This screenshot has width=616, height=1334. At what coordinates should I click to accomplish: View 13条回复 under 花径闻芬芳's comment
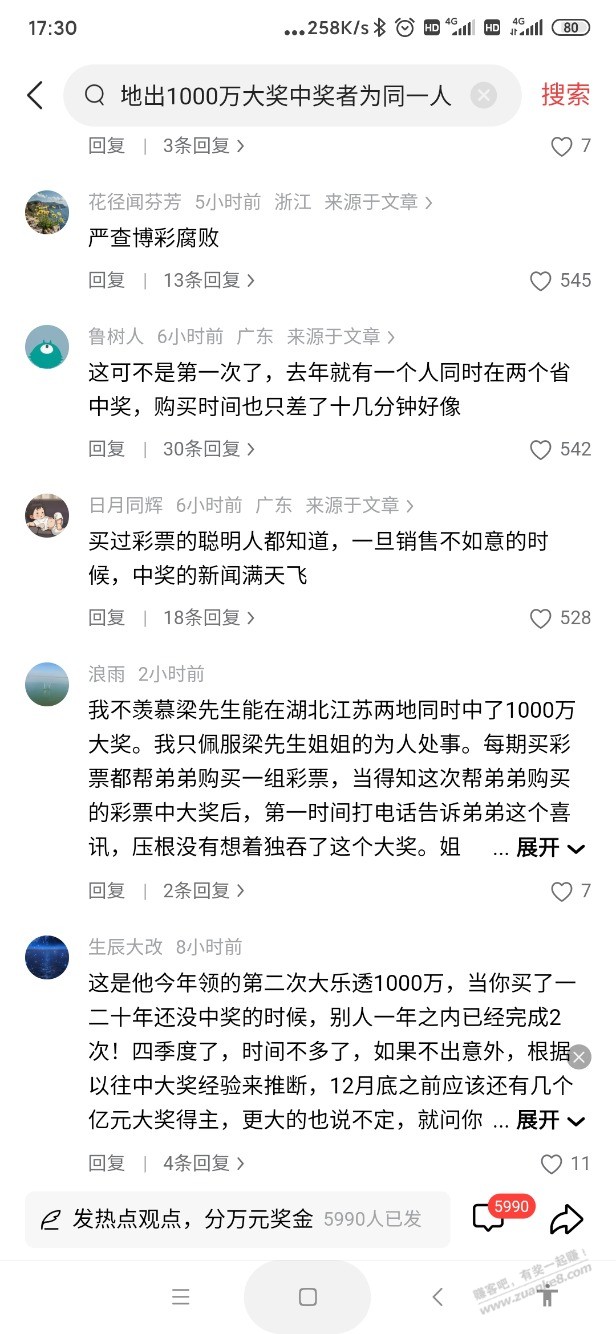tap(208, 281)
